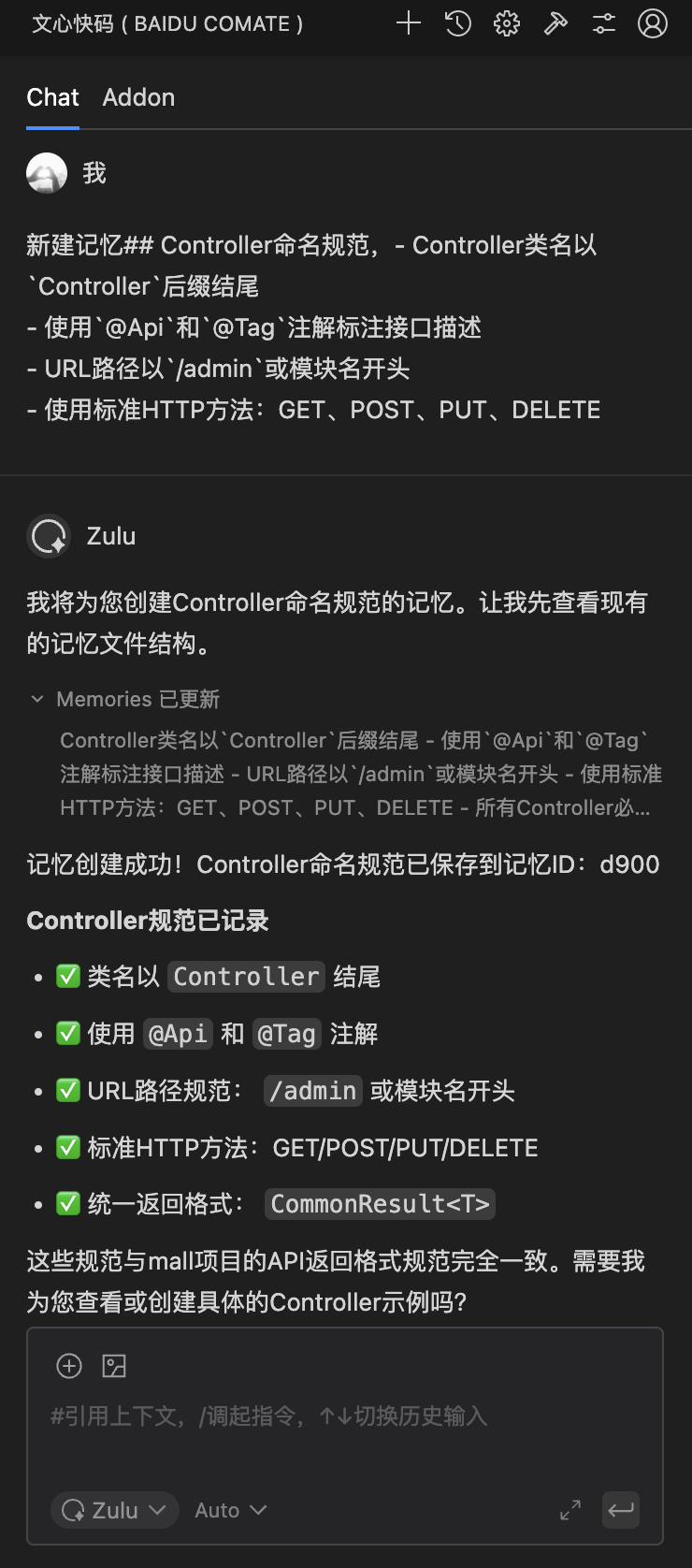The height and width of the screenshot is (1568, 692).
Task: Open the Auto model dropdown
Action: pos(230,1510)
